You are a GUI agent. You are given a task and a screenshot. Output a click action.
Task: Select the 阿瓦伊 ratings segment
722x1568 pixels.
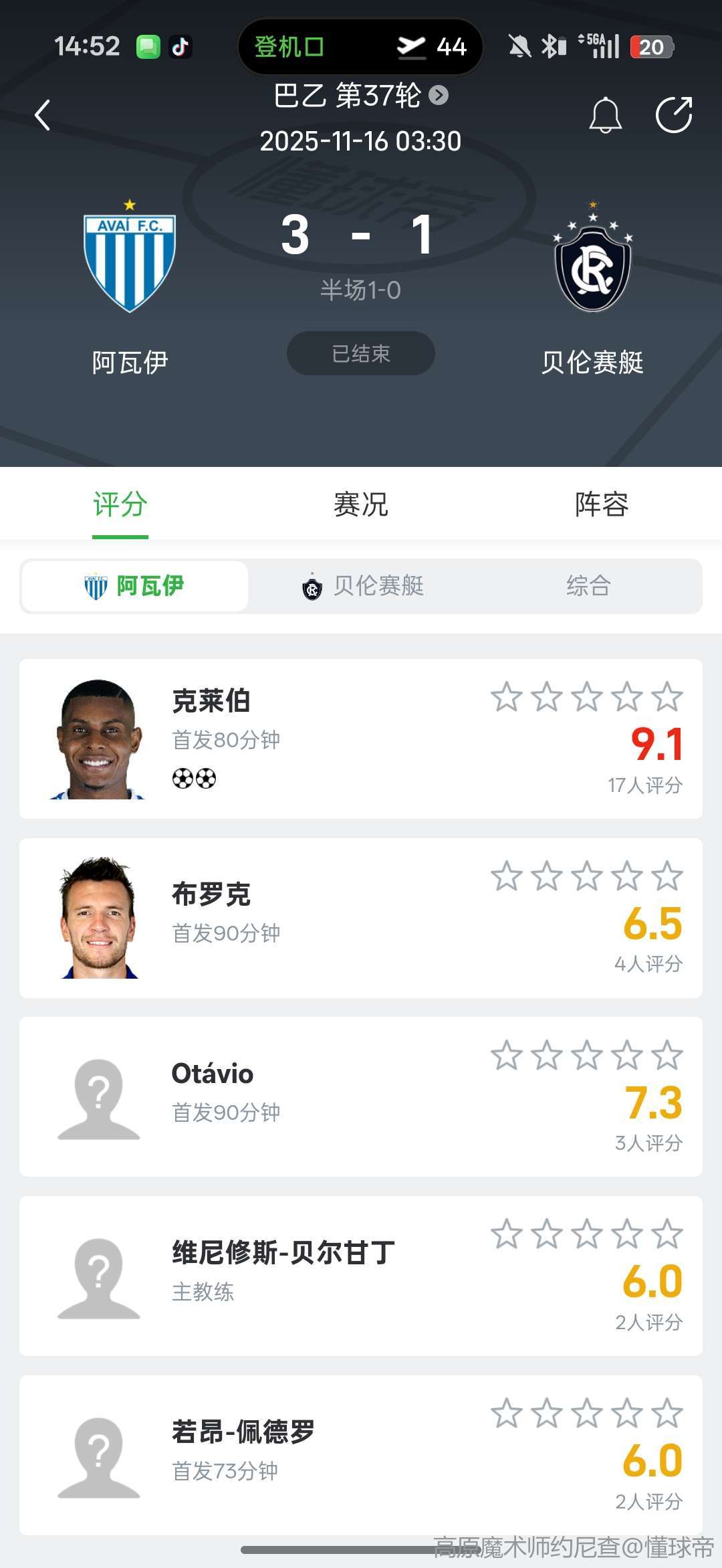(135, 586)
